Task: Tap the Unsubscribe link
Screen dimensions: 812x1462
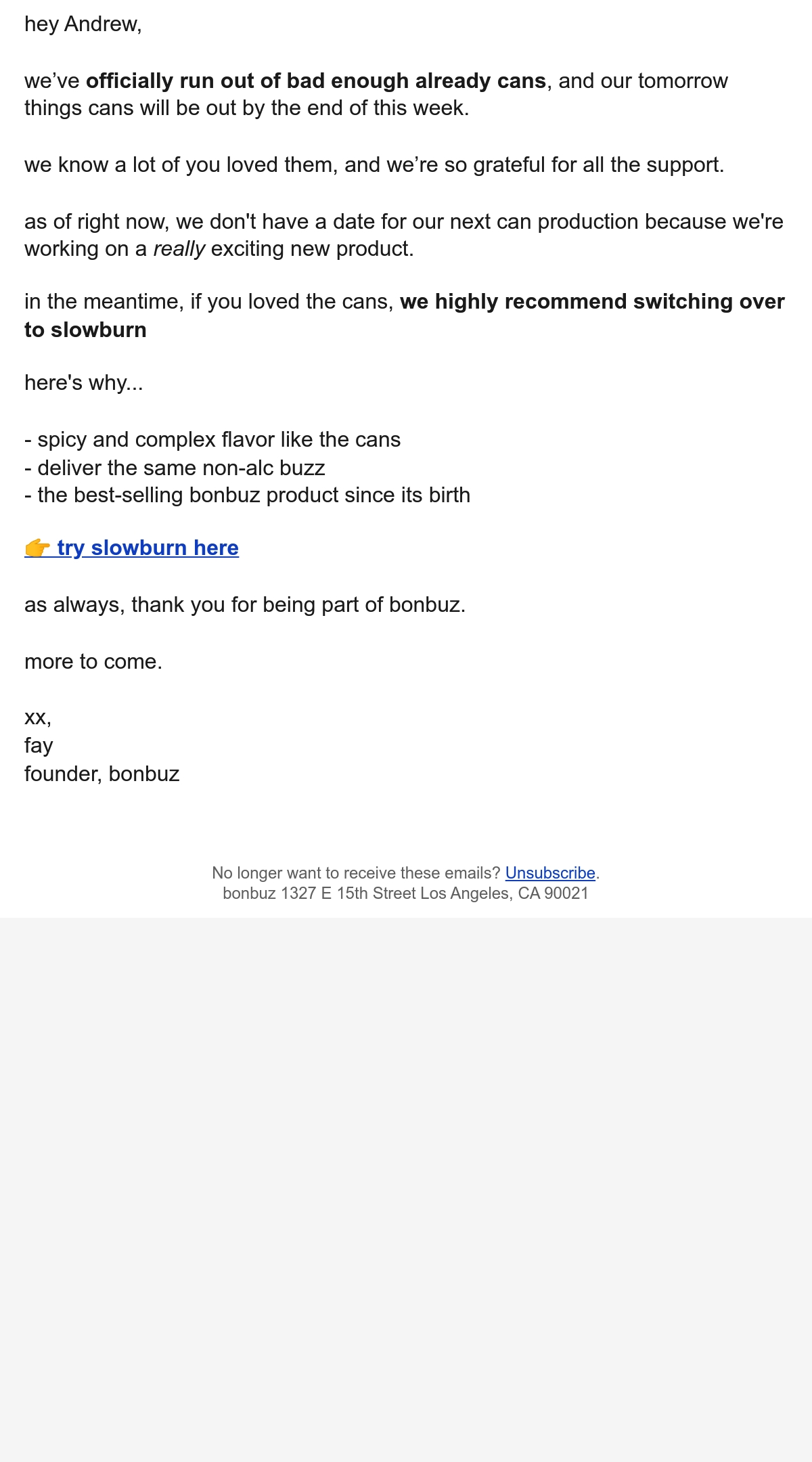Action: coord(550,873)
